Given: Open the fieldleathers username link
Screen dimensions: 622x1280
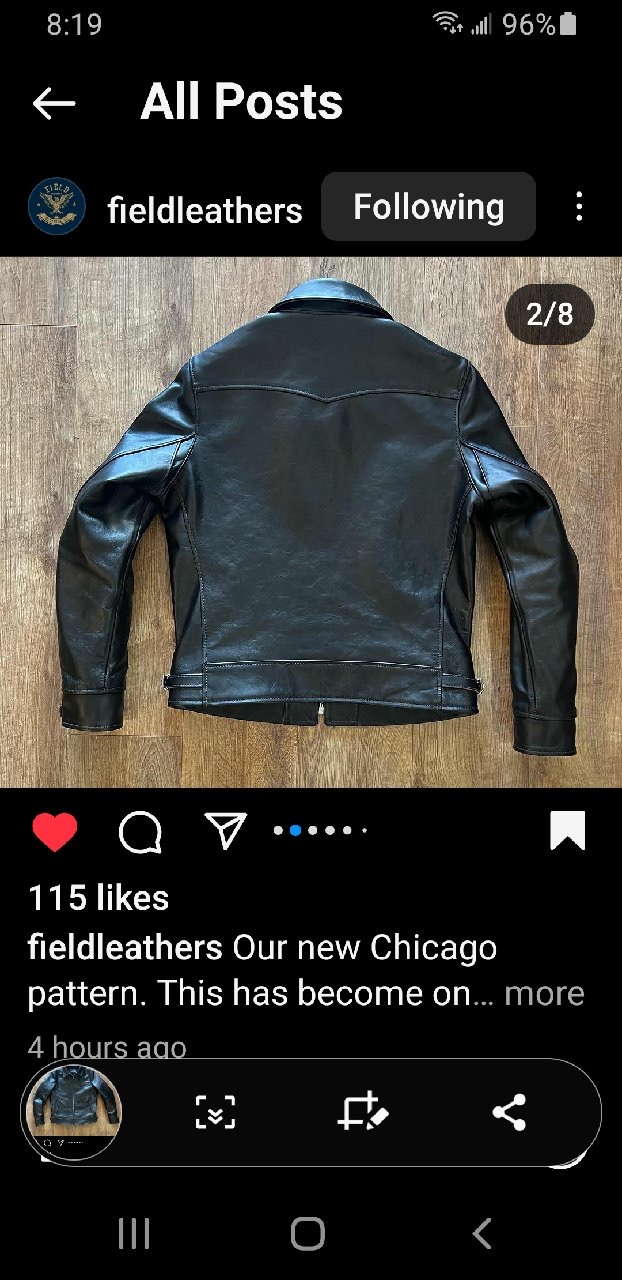Looking at the screenshot, I should coord(205,209).
